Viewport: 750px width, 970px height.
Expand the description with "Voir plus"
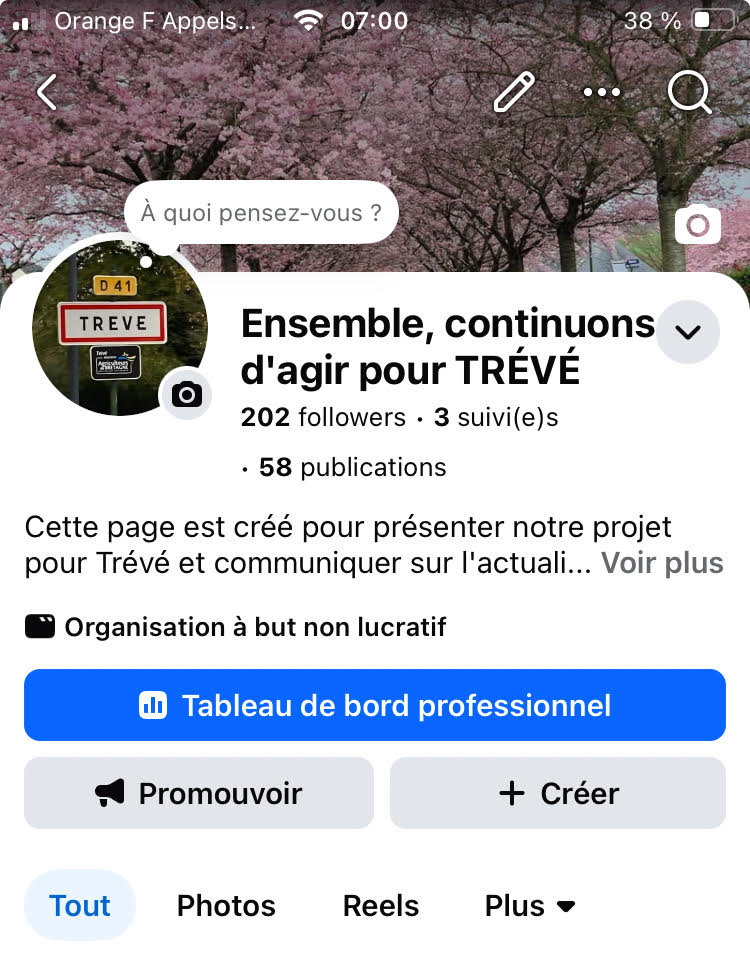tap(662, 563)
